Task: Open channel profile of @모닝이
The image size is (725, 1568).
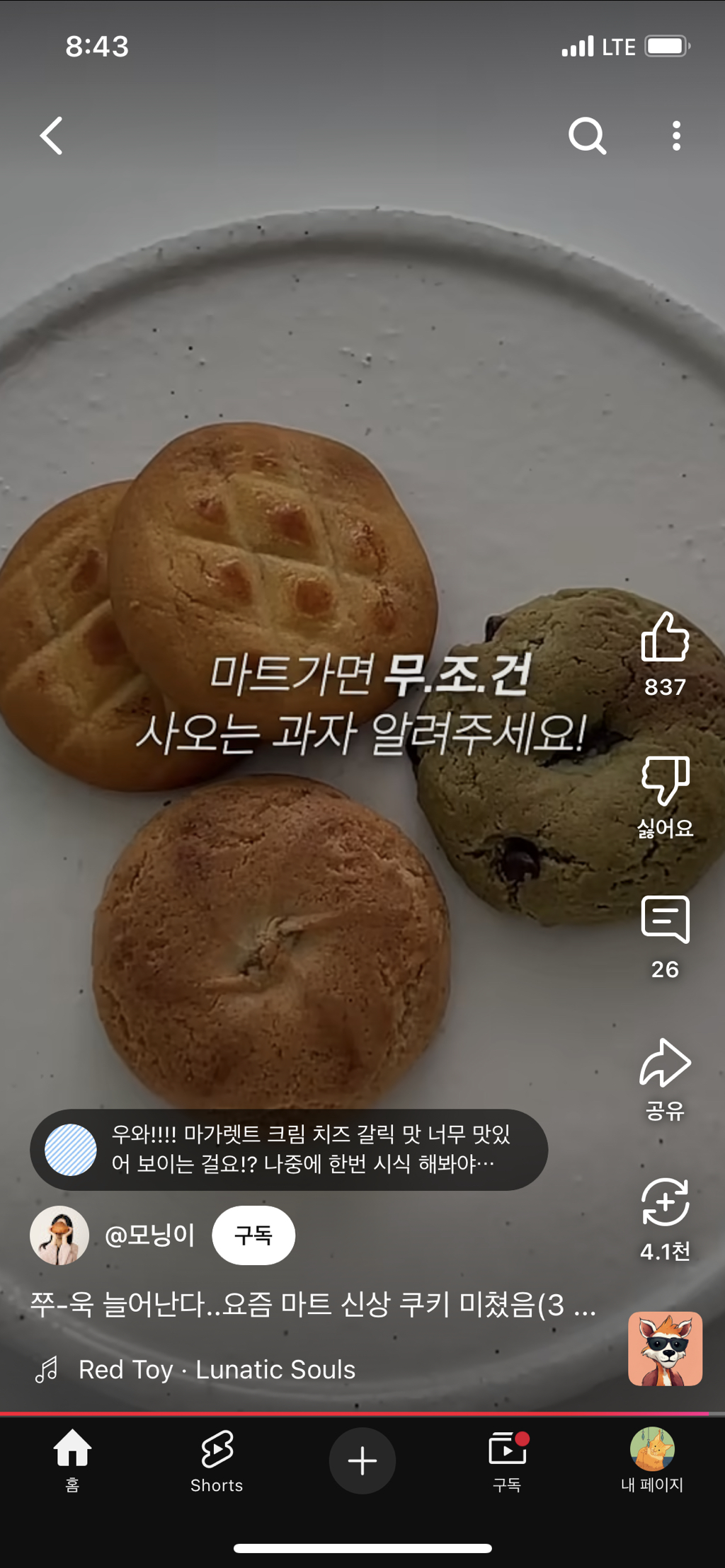Action: (x=59, y=1235)
